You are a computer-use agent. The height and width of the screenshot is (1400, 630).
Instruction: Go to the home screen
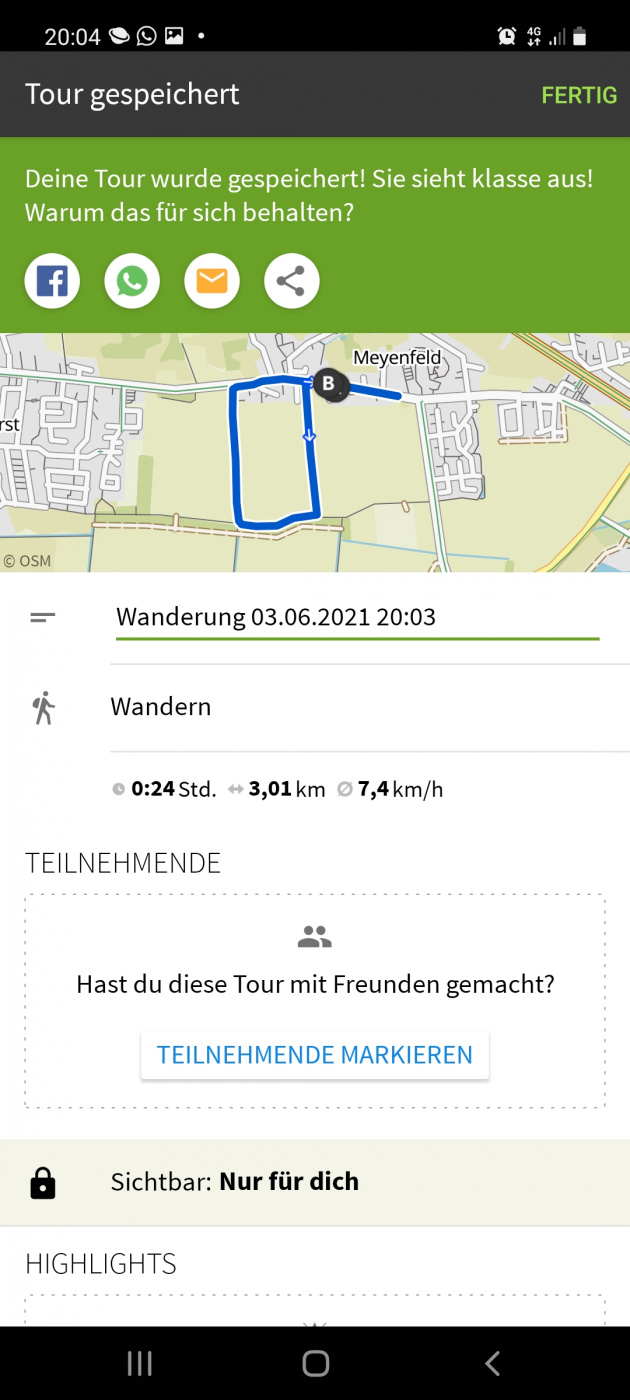coord(315,1363)
